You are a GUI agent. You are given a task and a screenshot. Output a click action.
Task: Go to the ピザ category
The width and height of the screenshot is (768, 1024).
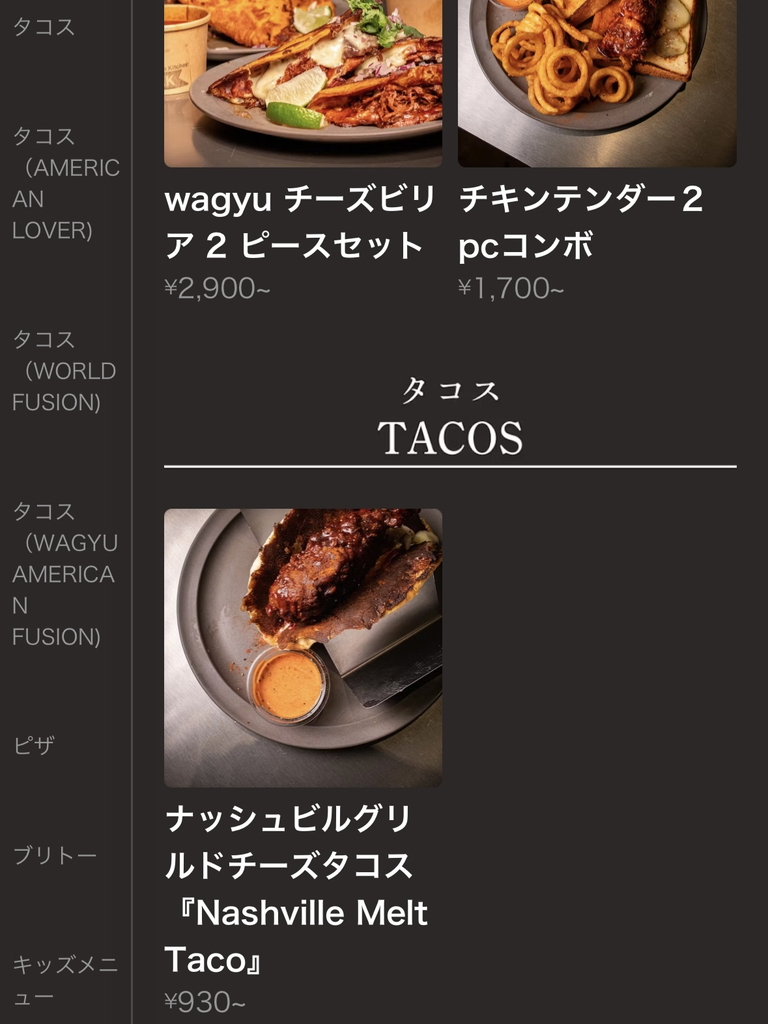point(34,745)
